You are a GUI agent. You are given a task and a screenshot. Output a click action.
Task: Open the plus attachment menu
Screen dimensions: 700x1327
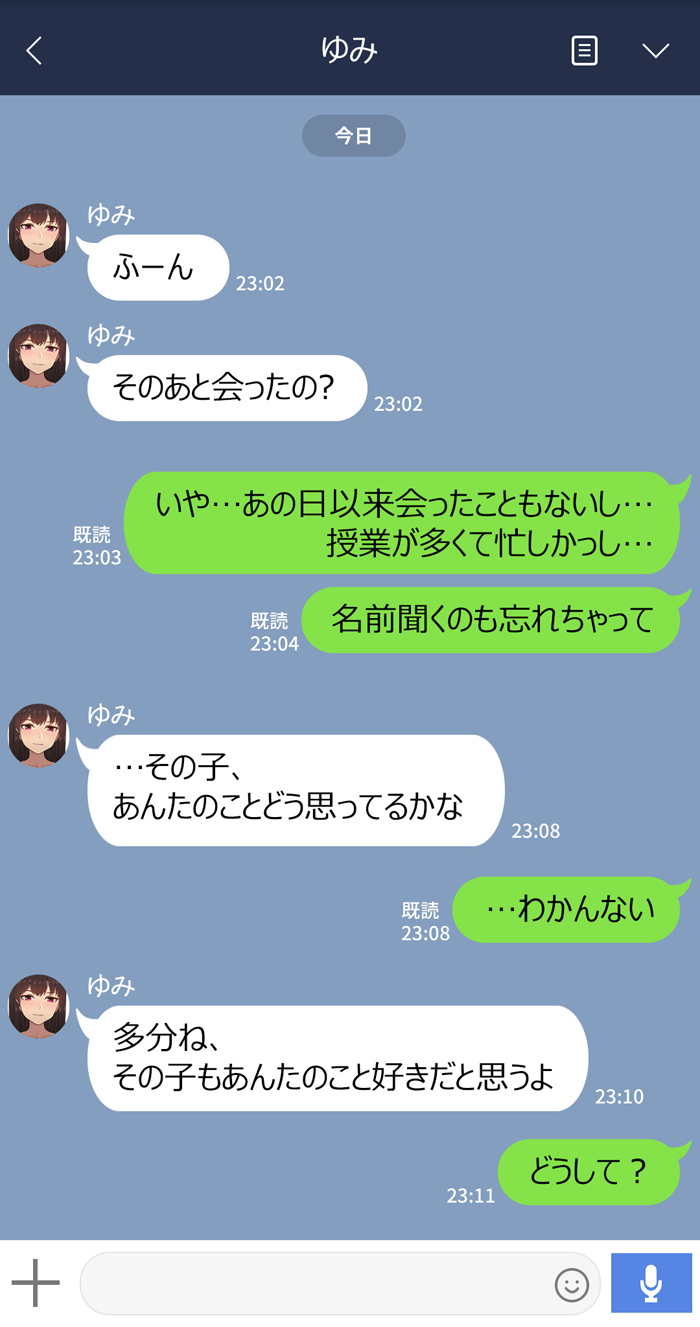pos(36,1283)
